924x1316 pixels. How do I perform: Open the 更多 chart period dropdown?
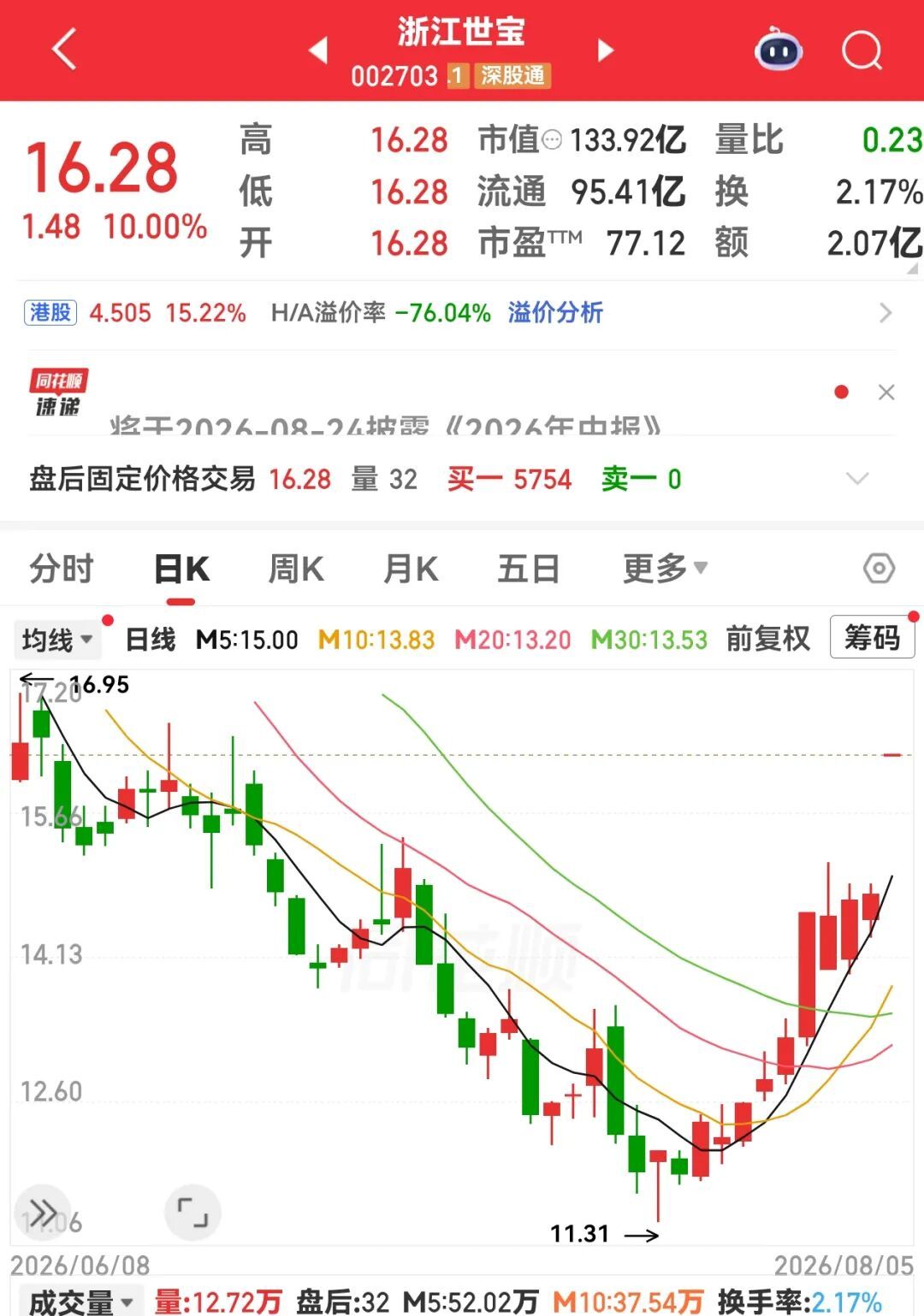point(665,569)
